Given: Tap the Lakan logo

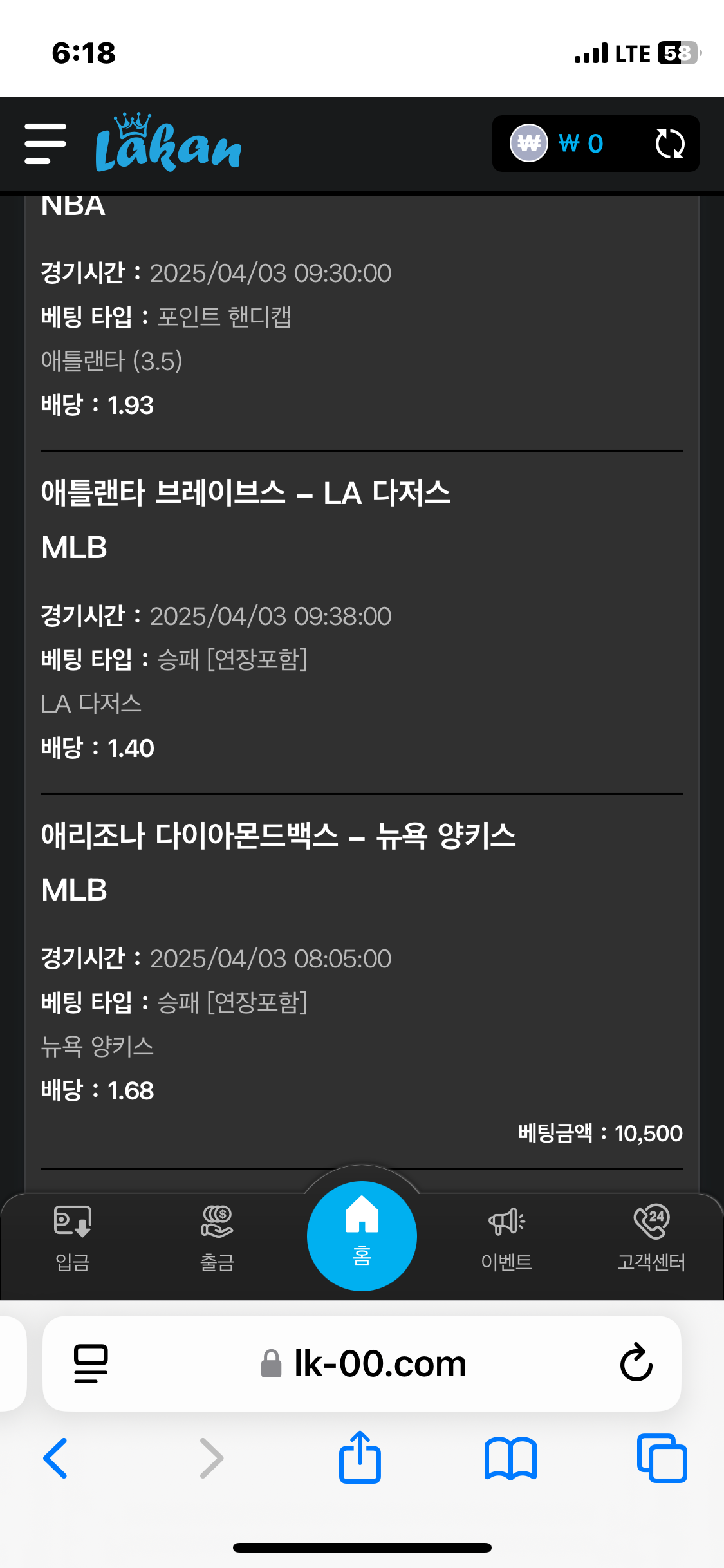Looking at the screenshot, I should point(168,144).
